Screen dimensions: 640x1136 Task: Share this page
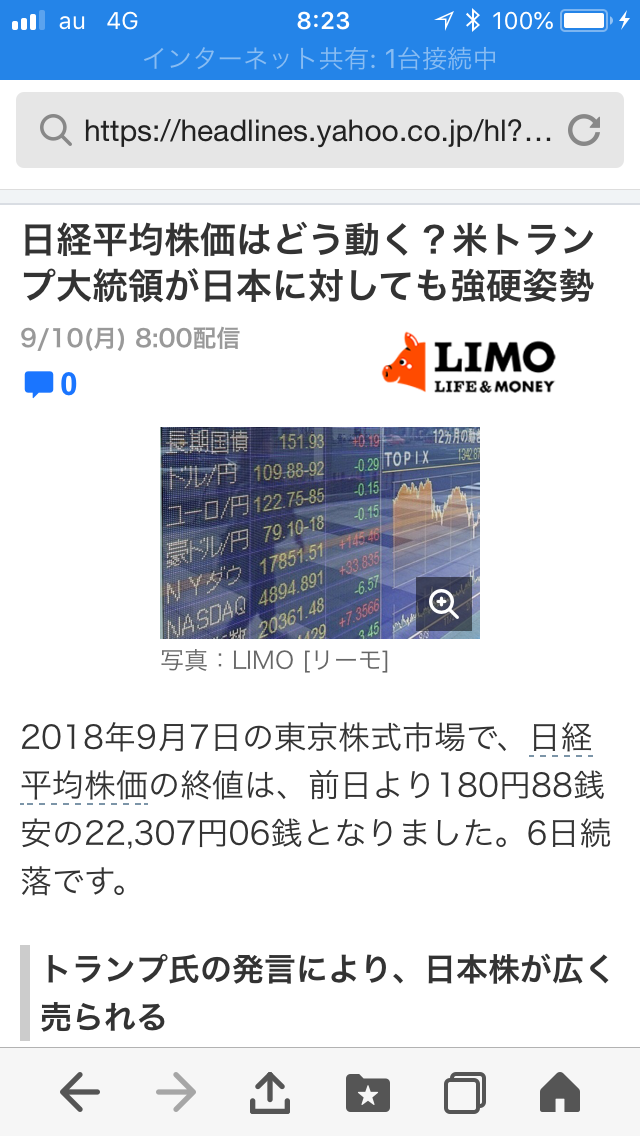pyautogui.click(x=270, y=1094)
